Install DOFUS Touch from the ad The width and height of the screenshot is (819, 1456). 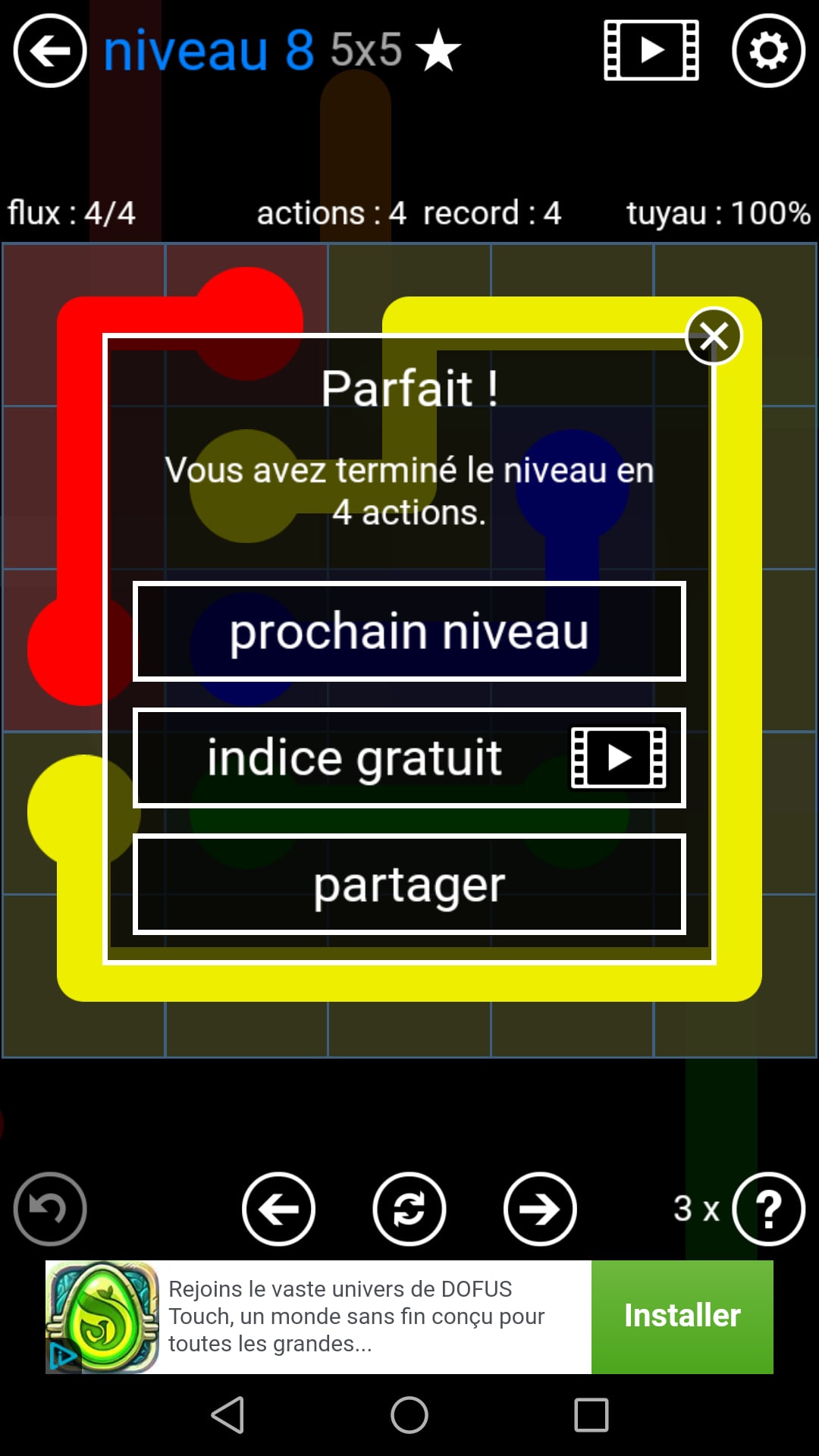[x=682, y=1316]
